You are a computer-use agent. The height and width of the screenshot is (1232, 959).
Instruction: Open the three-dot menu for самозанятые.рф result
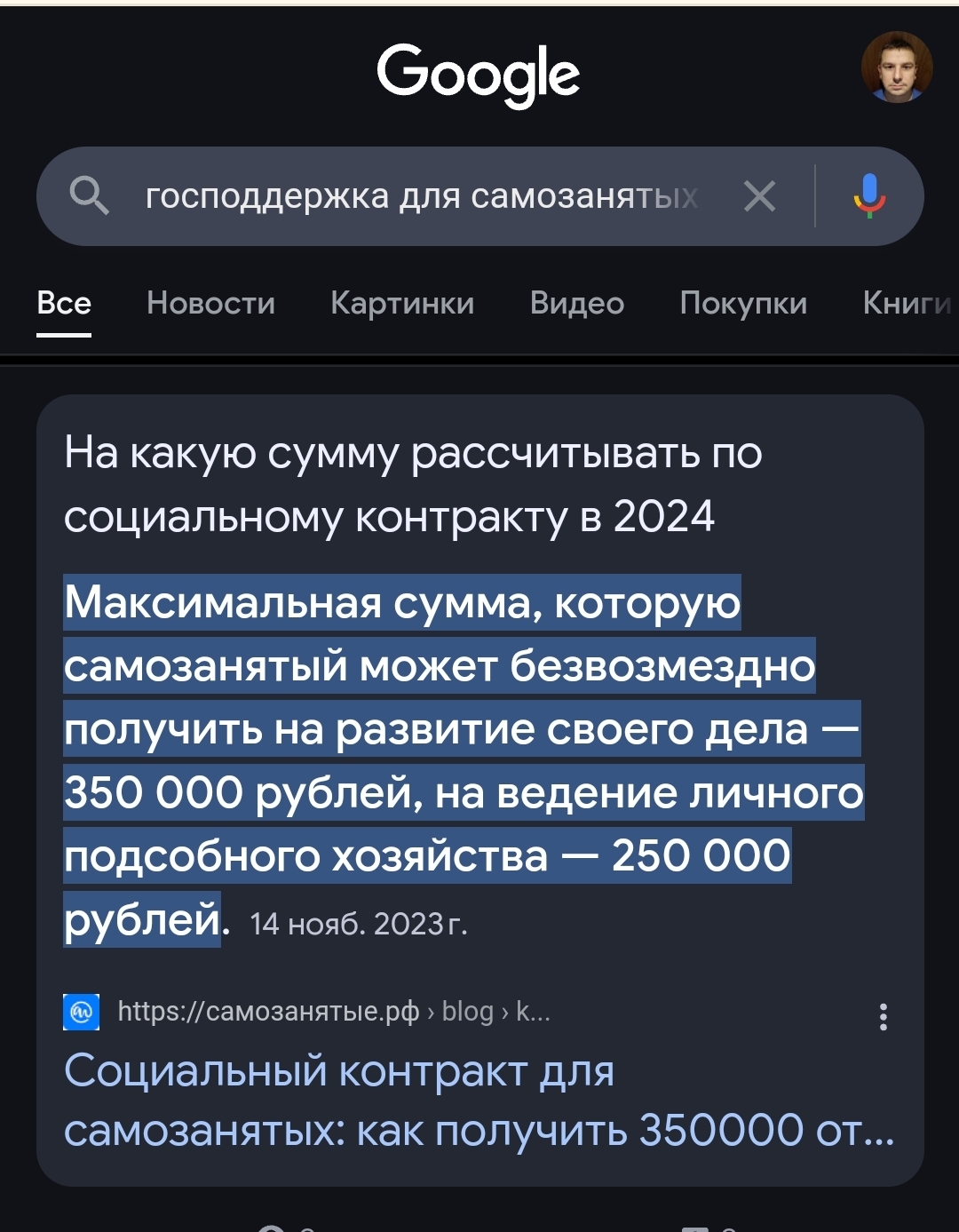[883, 1016]
